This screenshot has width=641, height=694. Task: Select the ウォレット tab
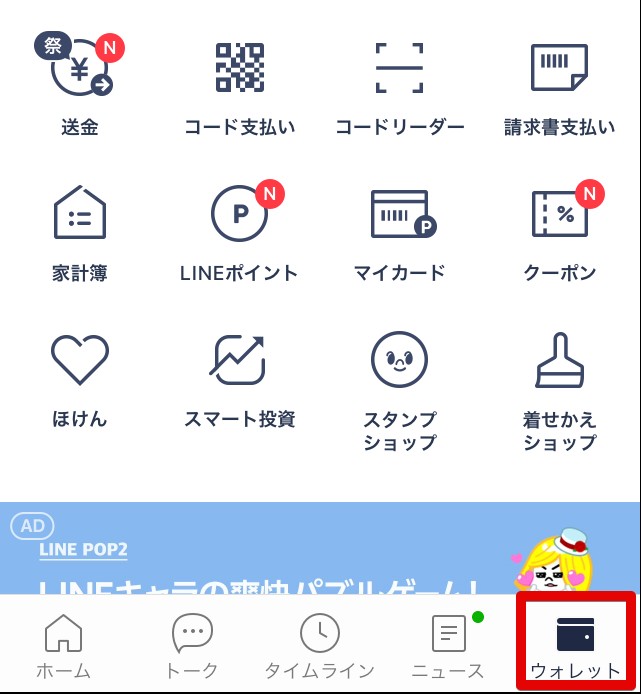click(x=575, y=646)
